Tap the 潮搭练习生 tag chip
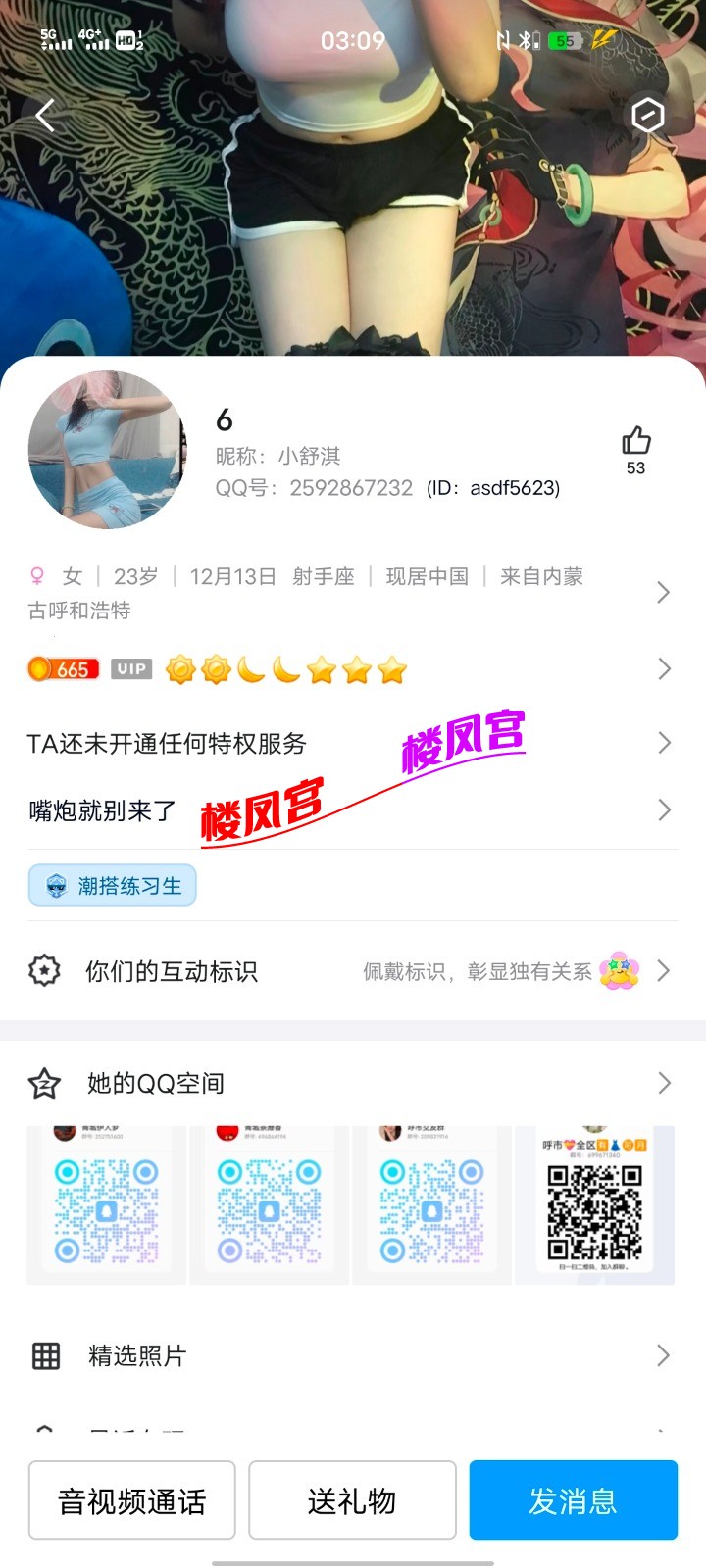The image size is (706, 1568). coord(113,886)
